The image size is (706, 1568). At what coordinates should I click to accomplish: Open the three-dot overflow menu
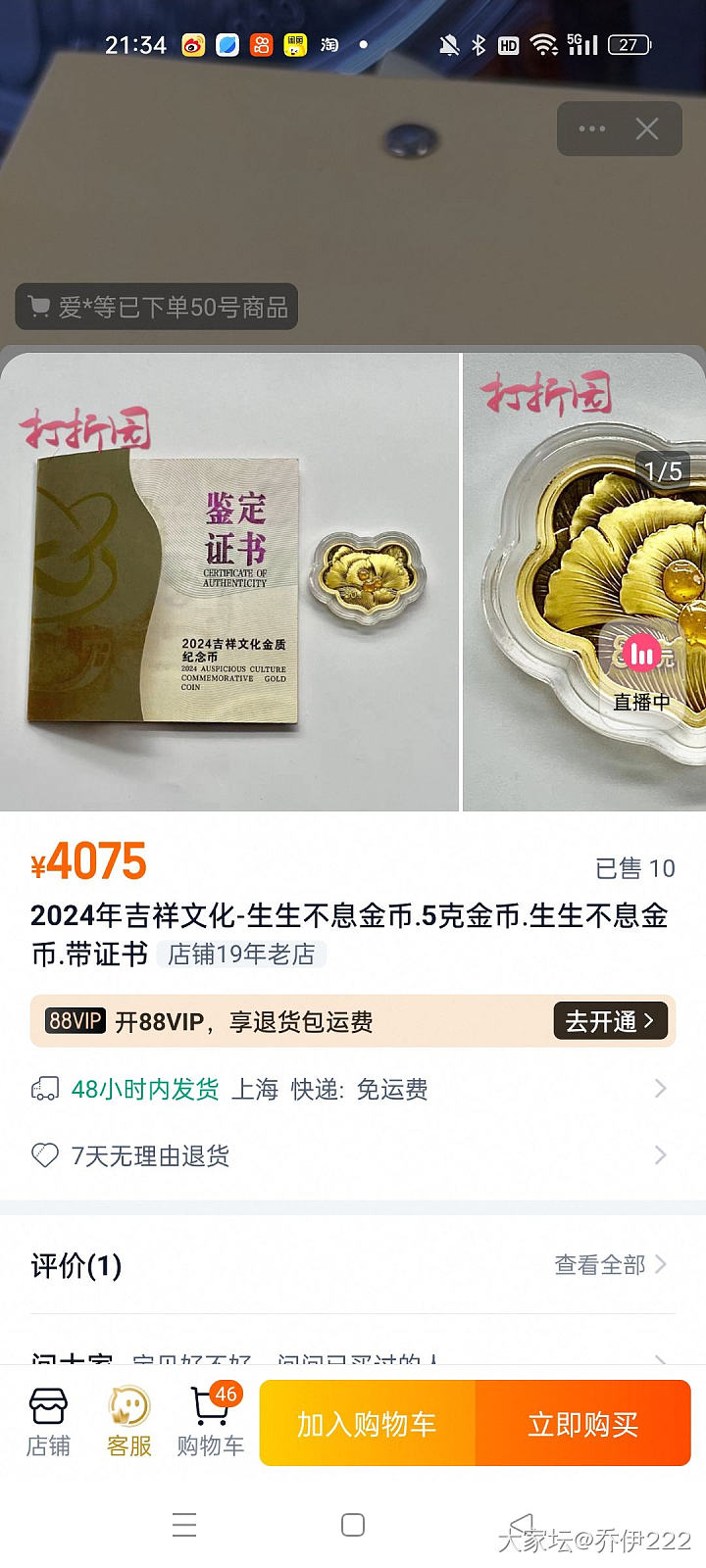click(592, 129)
